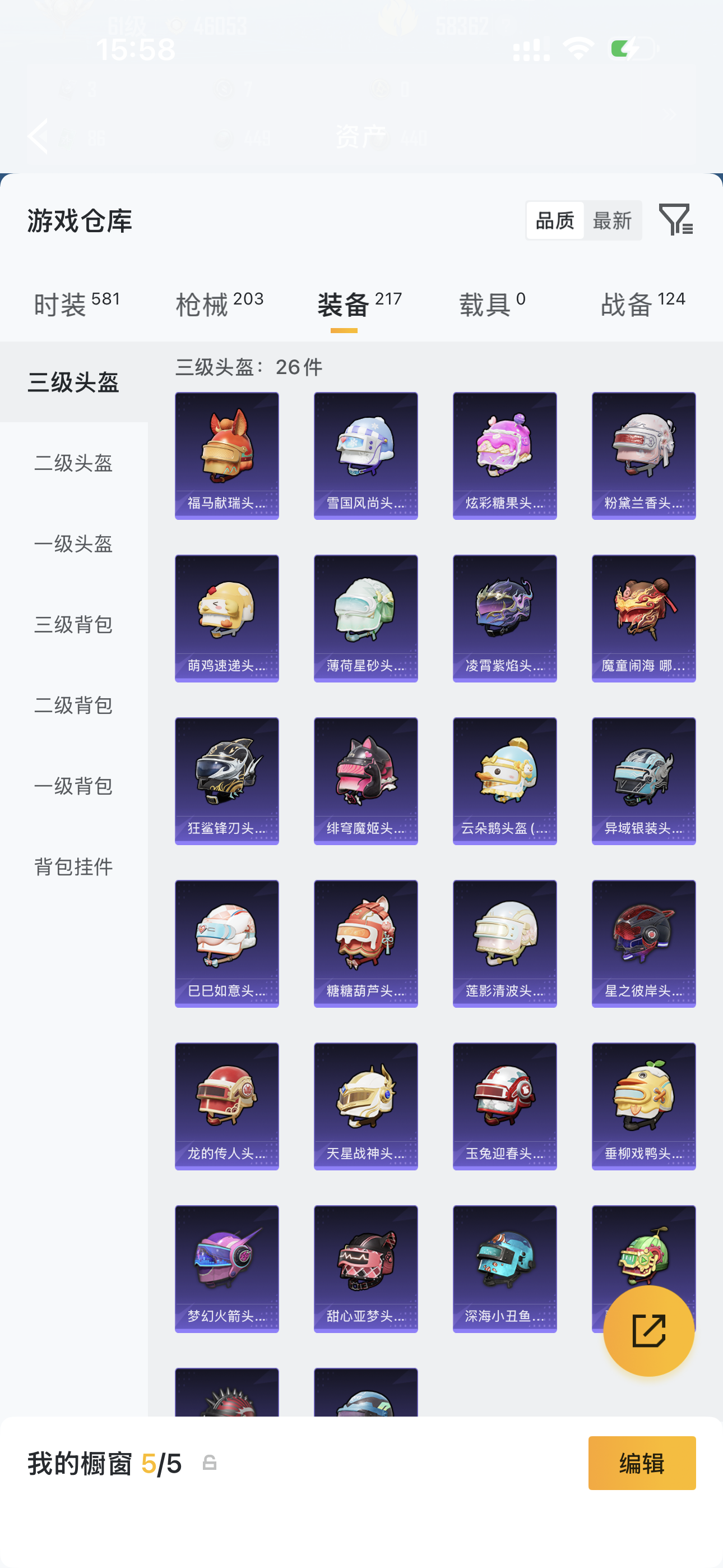
Task: Select 一级头盔 in the side list
Action: pos(73,543)
